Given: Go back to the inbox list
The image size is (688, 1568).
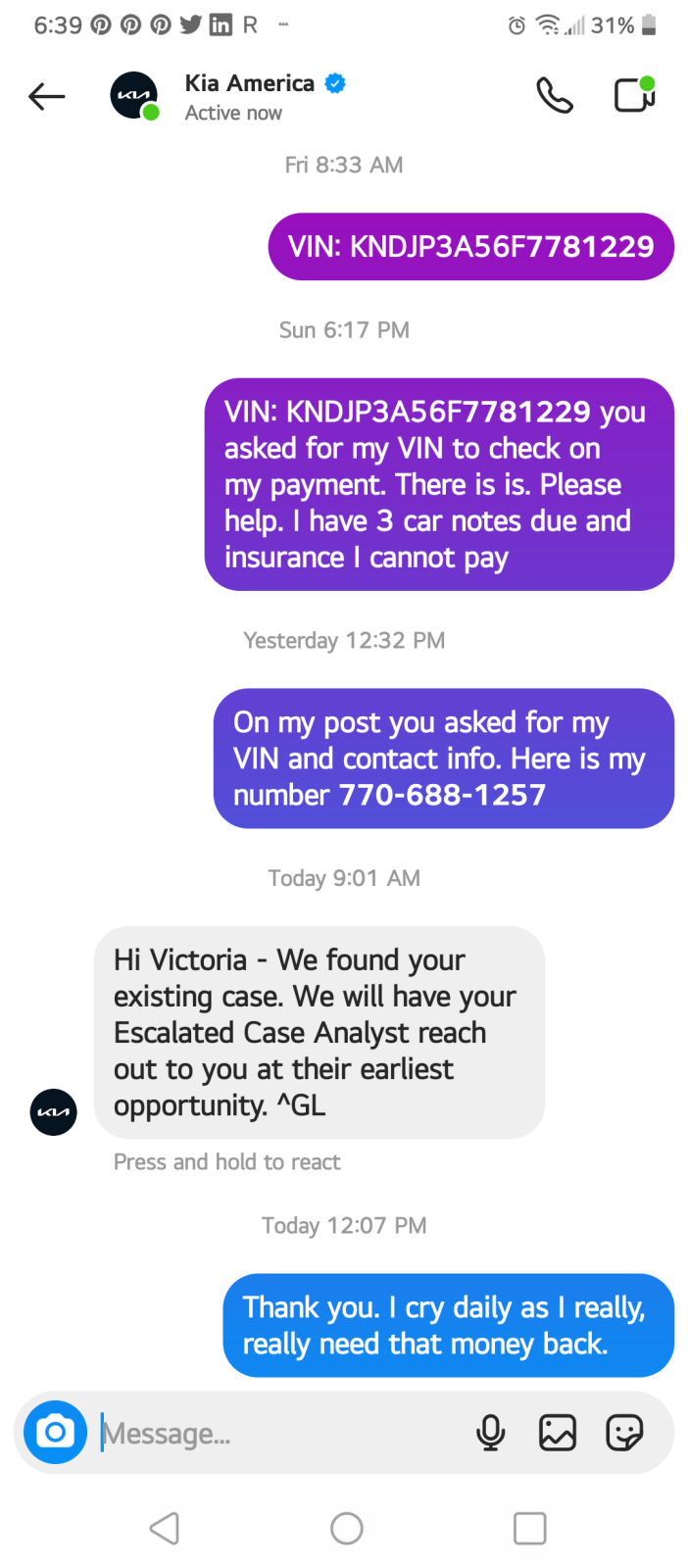Looking at the screenshot, I should [x=46, y=96].
